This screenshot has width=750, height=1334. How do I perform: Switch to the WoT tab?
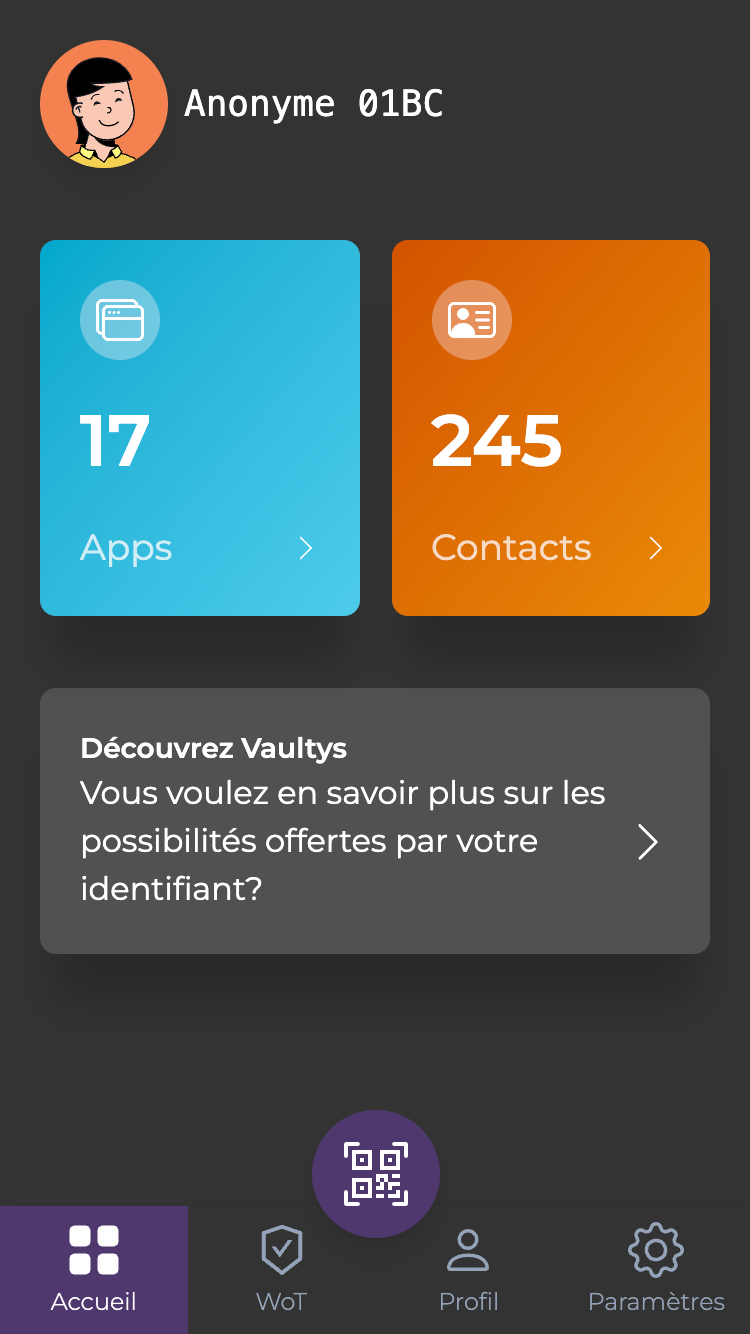point(282,1270)
